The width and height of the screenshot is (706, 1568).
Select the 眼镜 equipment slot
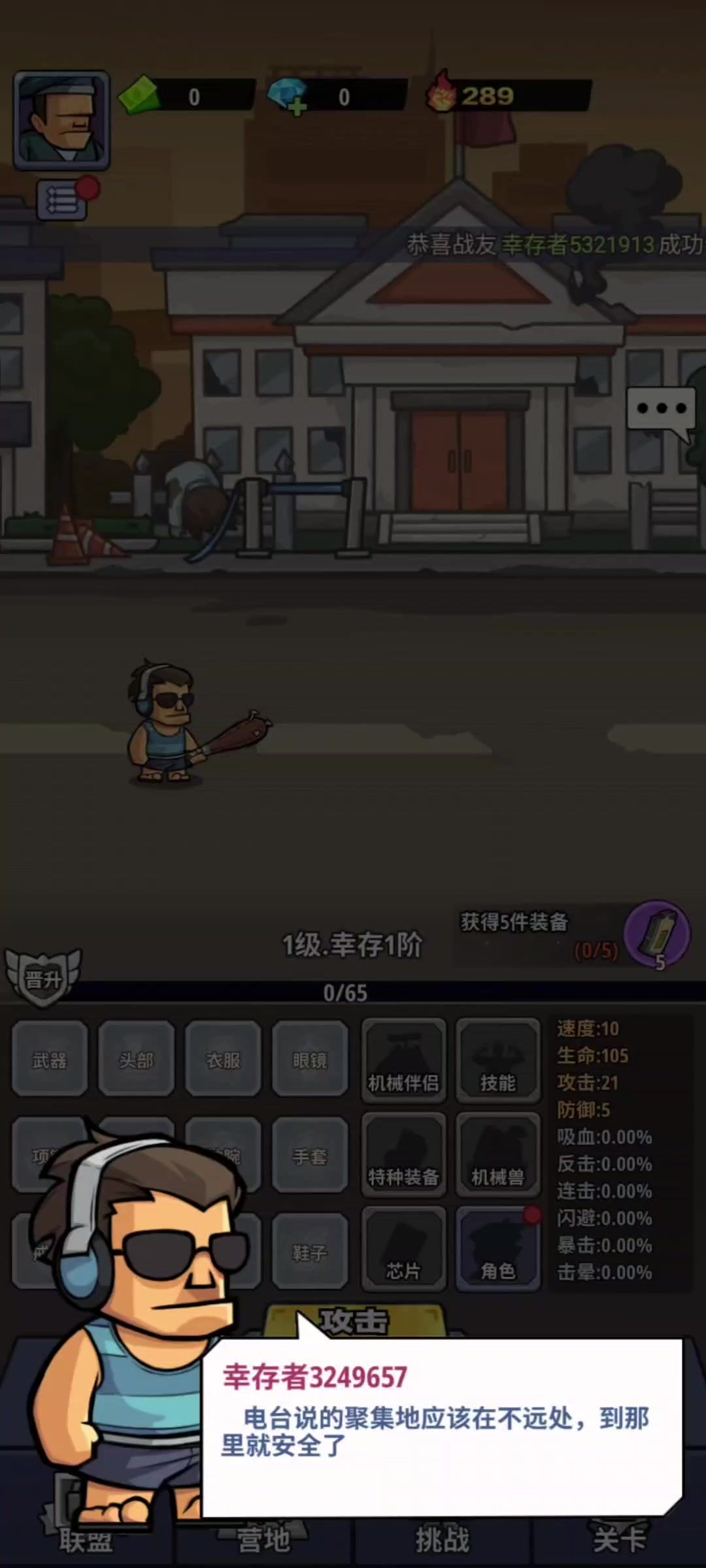[x=310, y=1059]
